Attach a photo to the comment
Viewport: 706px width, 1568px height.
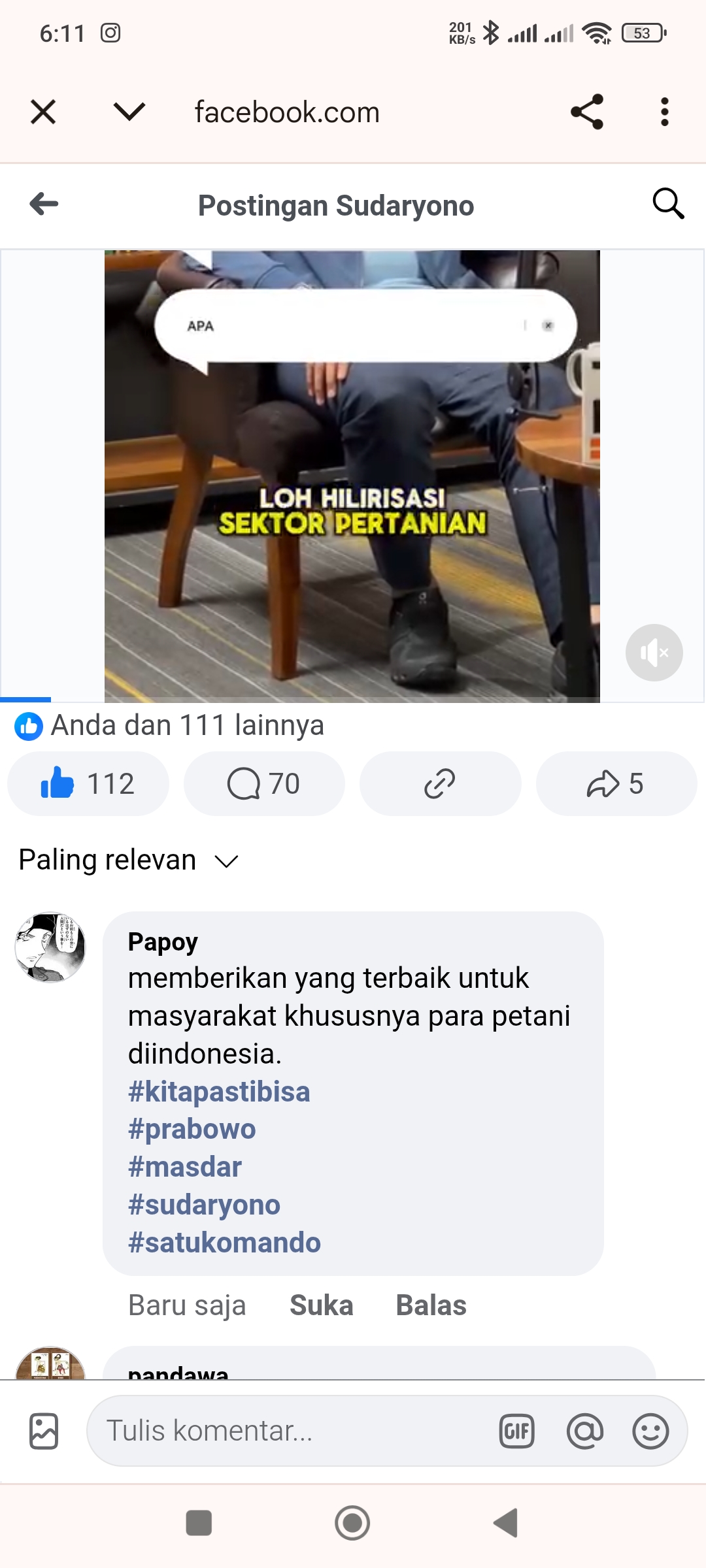point(44,1431)
